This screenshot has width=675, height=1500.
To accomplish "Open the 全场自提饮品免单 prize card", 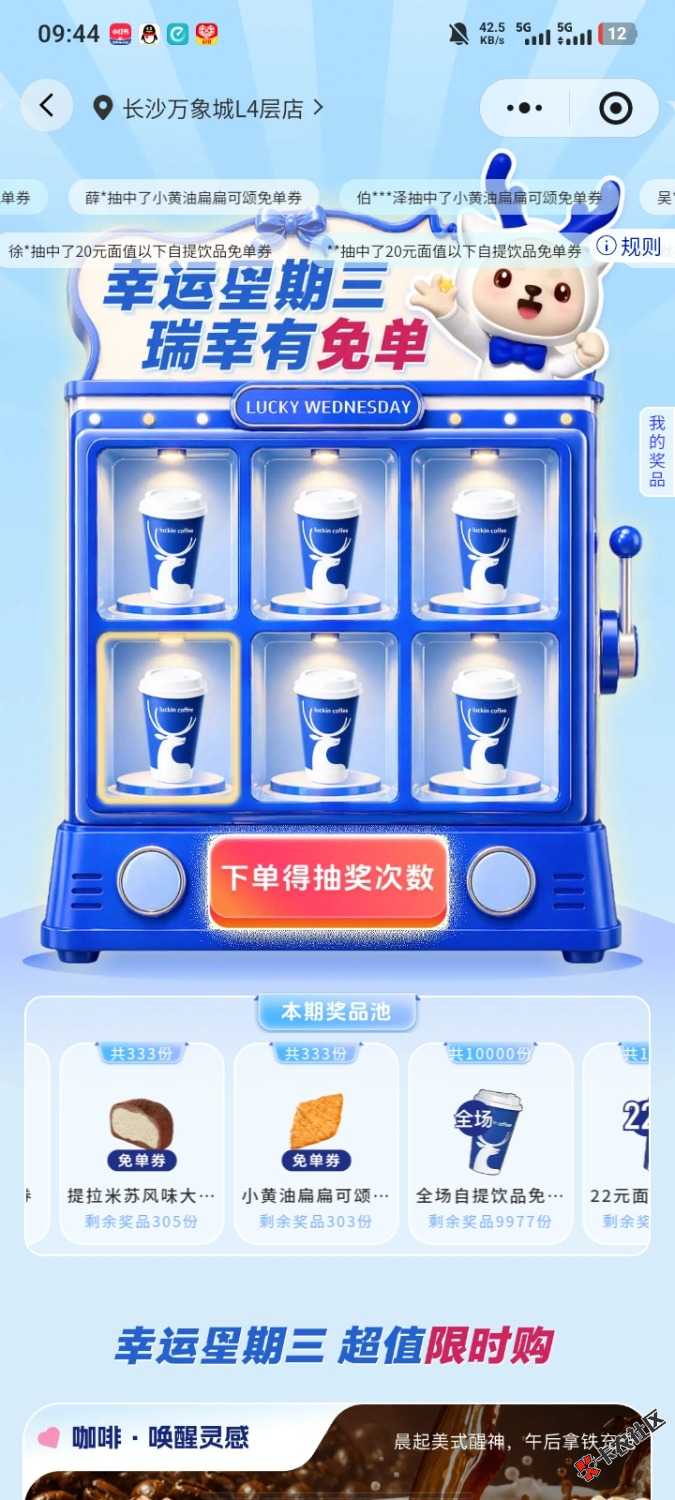I will coord(490,1143).
